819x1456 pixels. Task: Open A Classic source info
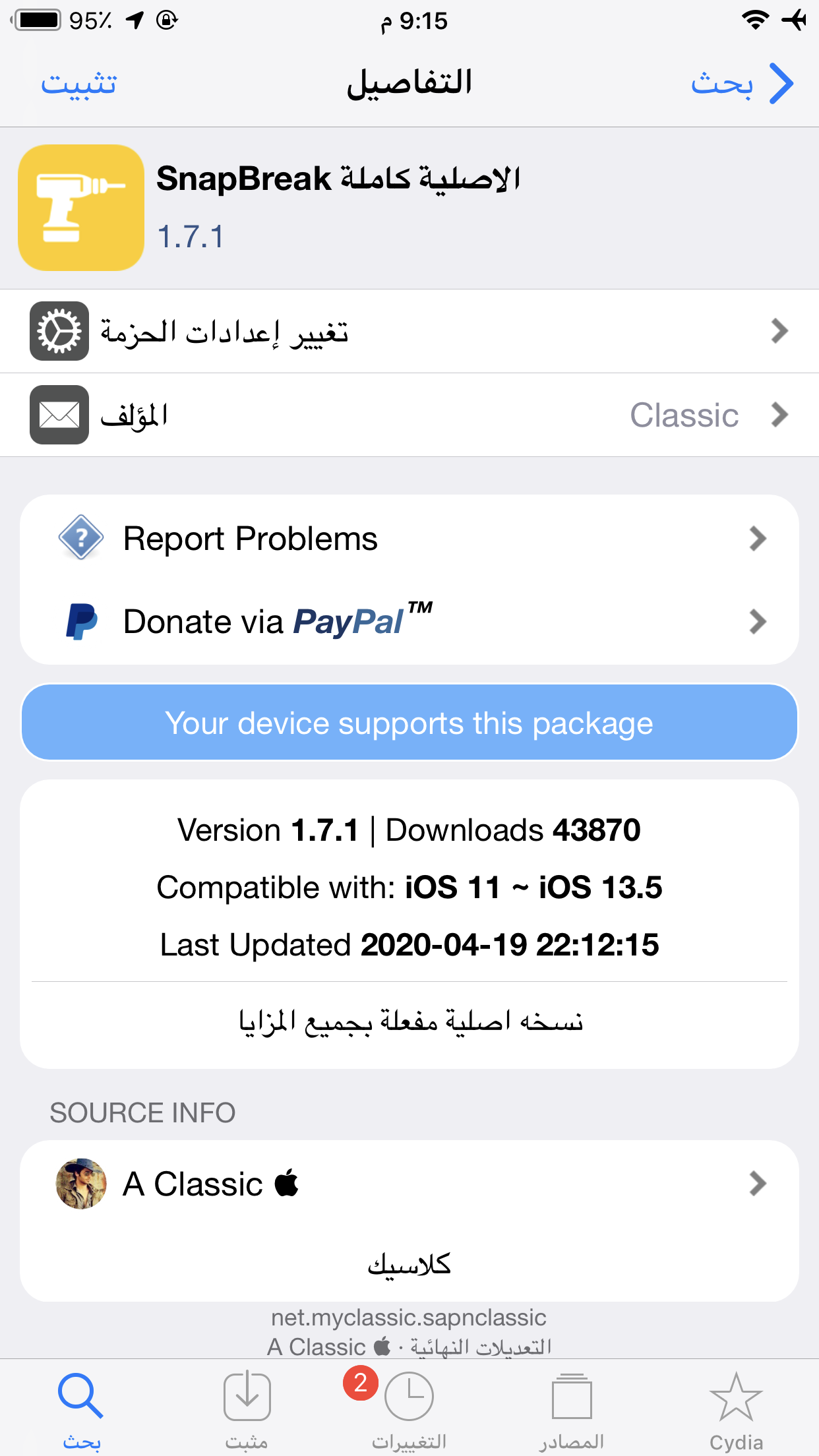click(x=409, y=1184)
